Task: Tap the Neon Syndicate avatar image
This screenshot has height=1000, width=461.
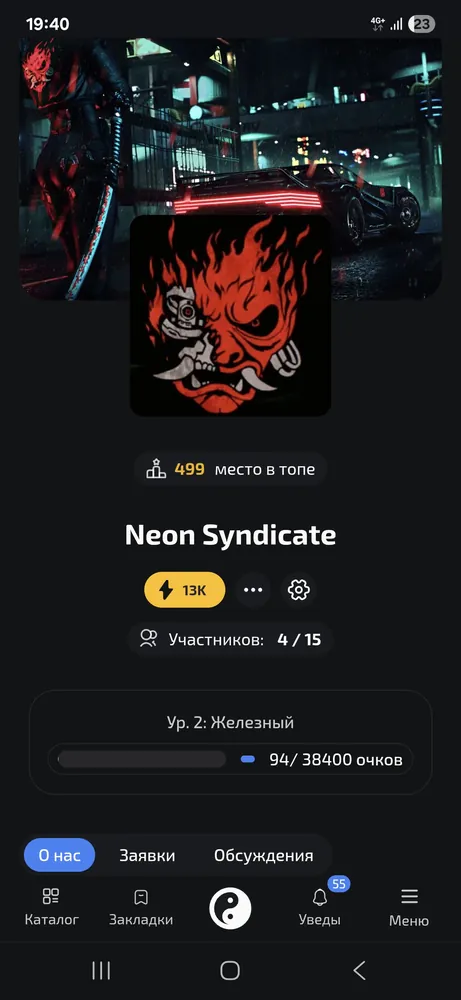Action: (230, 316)
